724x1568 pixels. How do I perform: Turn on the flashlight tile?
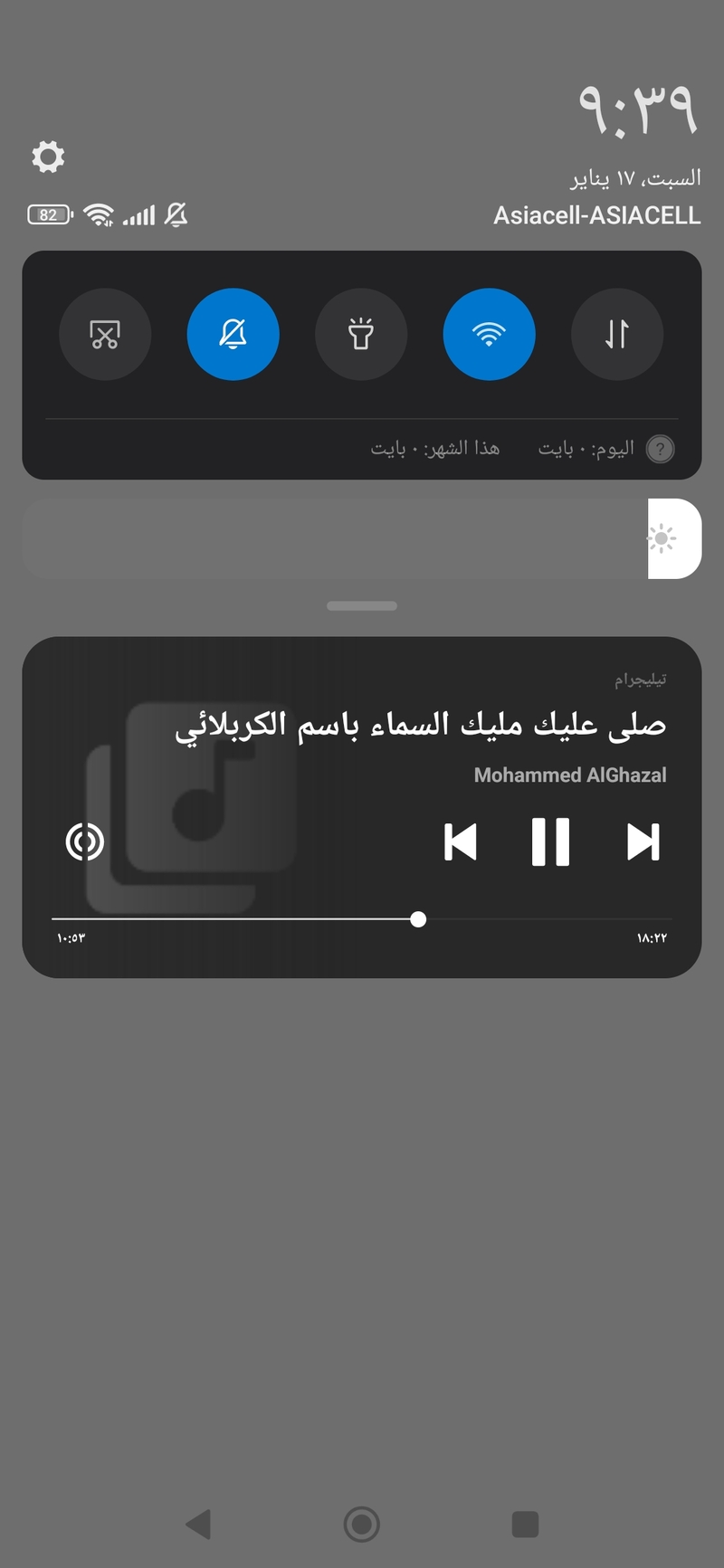coord(361,335)
